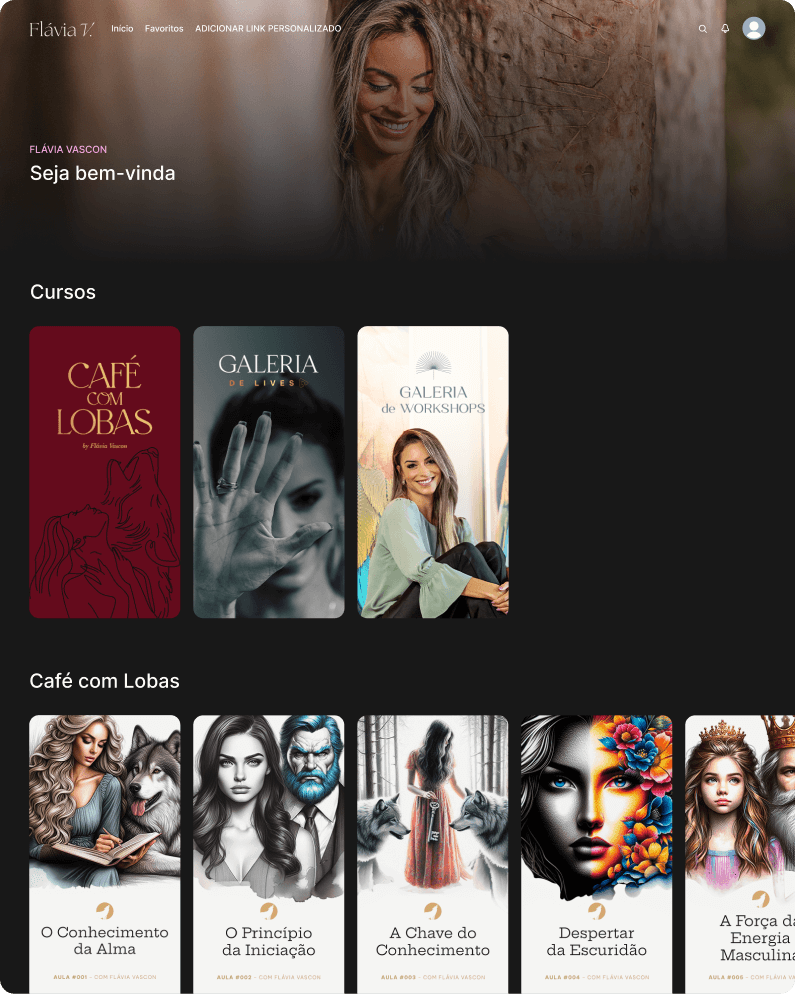Open the Café com Lobas course
795x994 pixels.
point(105,471)
